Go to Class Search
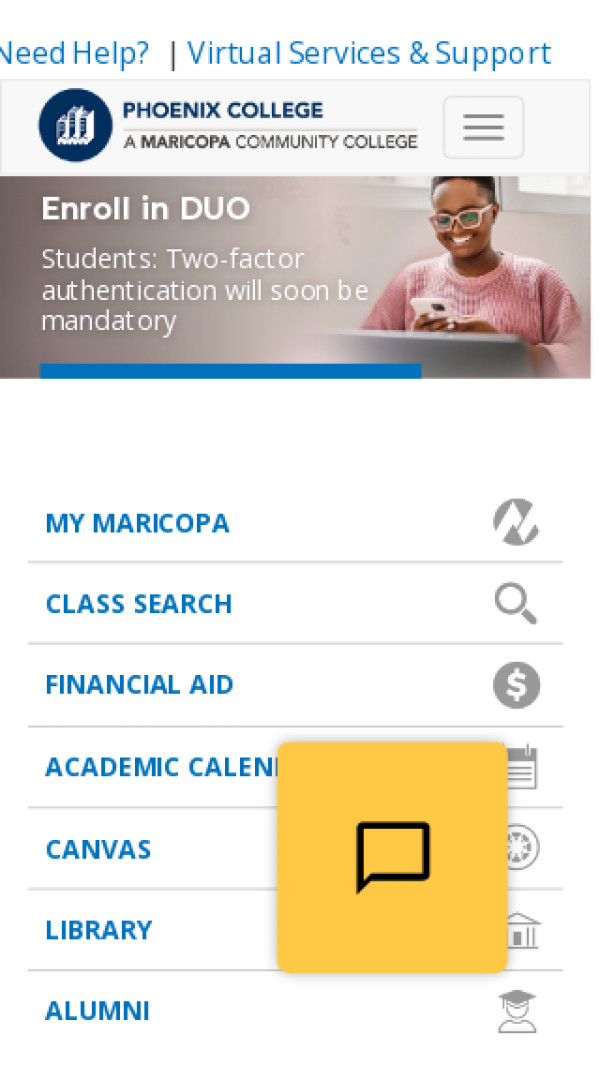The image size is (600, 1065). (x=139, y=604)
